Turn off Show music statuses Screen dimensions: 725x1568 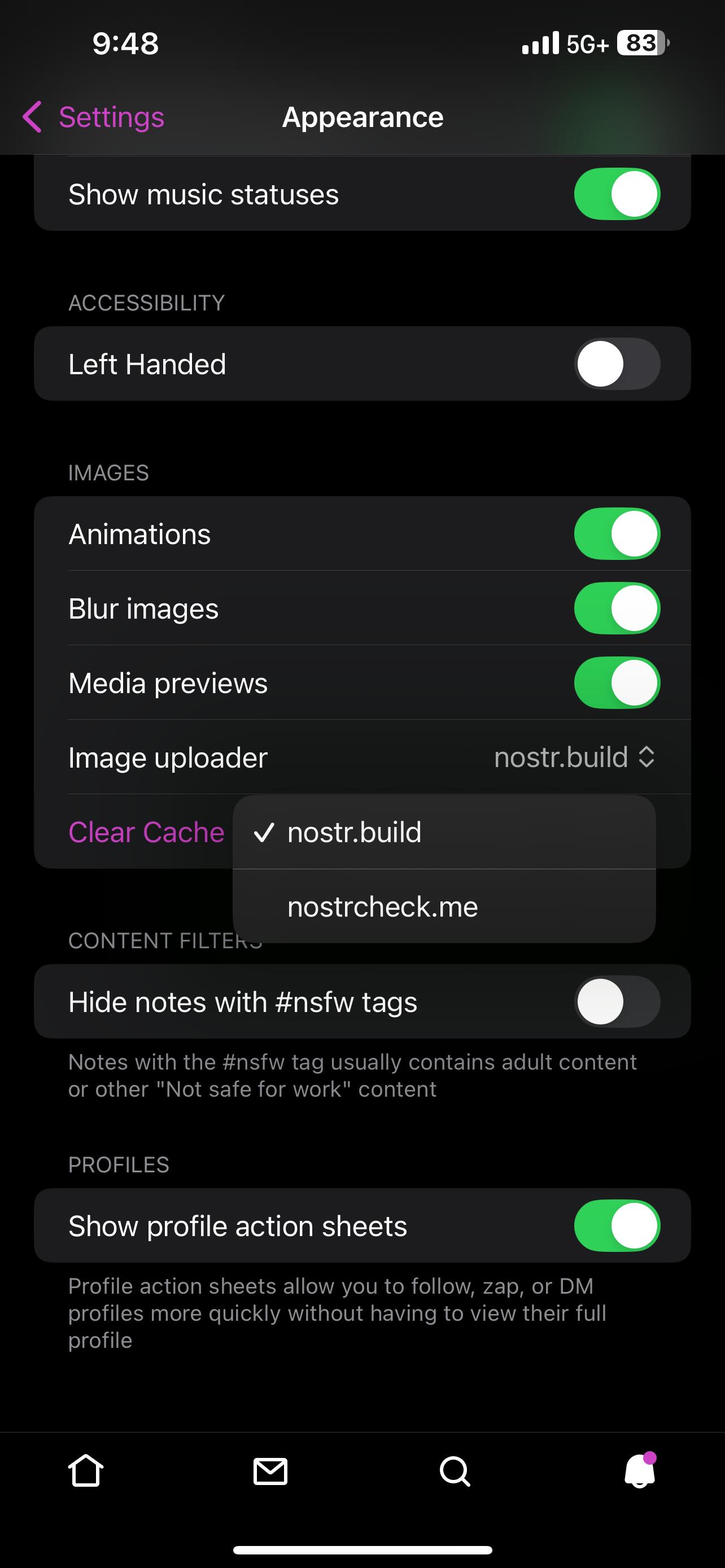(617, 194)
